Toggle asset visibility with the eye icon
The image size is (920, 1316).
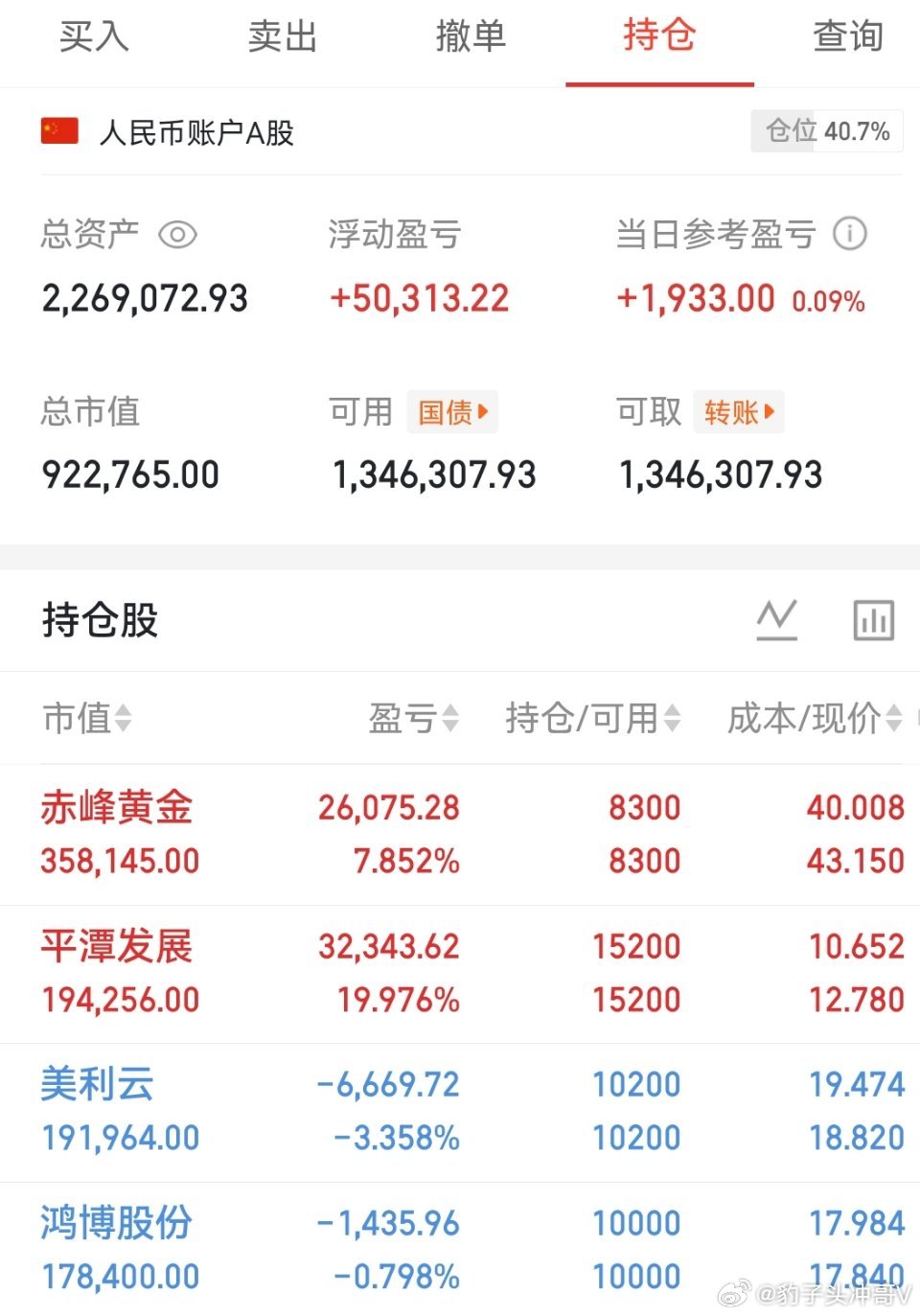178,234
